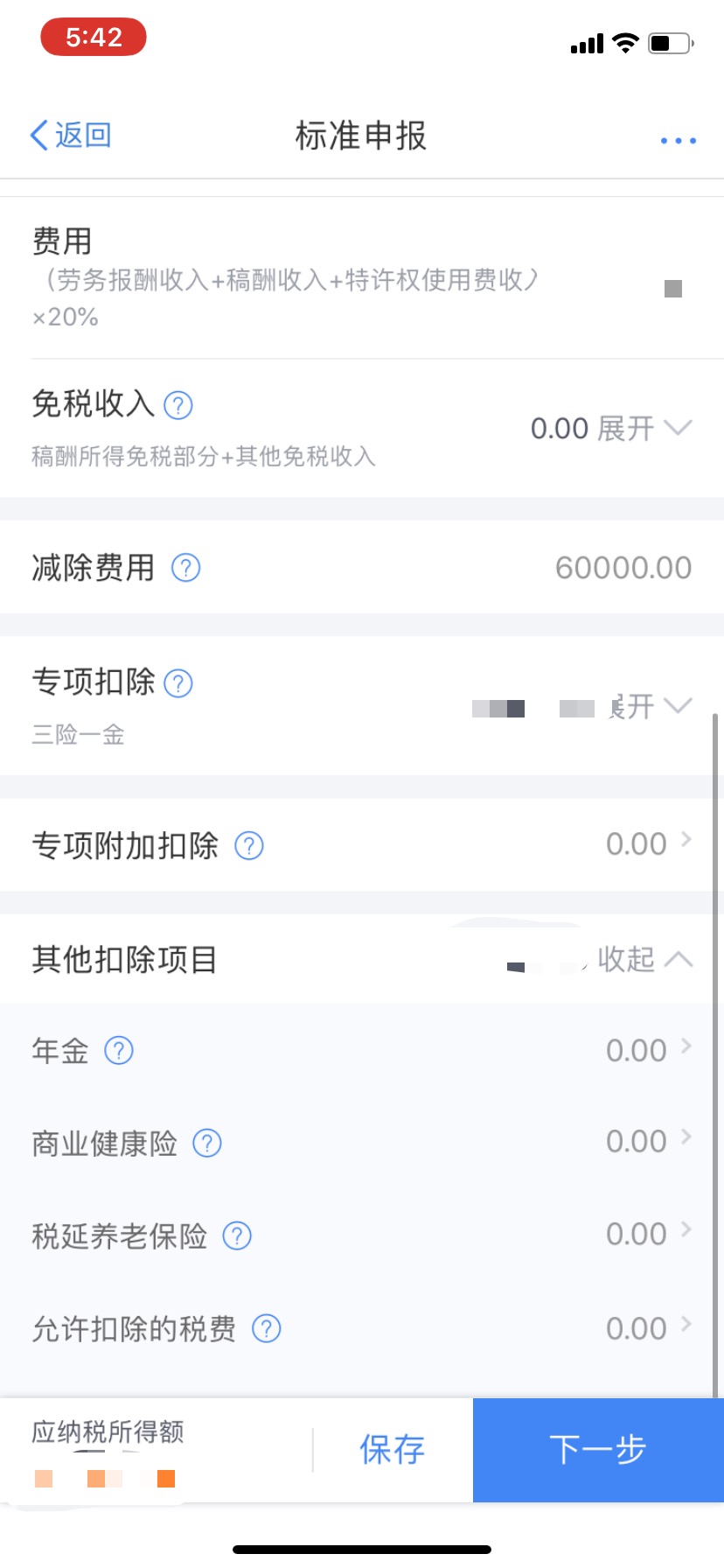Show help for 商业健康险
724x1568 pixels.
207,1143
